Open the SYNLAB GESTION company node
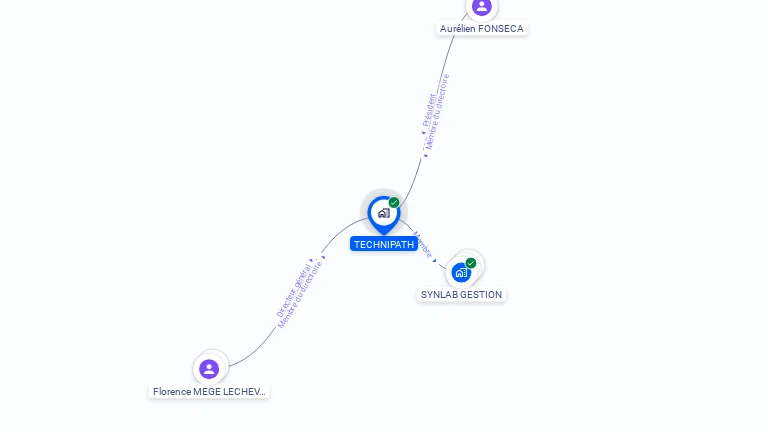768x432 pixels. click(461, 271)
